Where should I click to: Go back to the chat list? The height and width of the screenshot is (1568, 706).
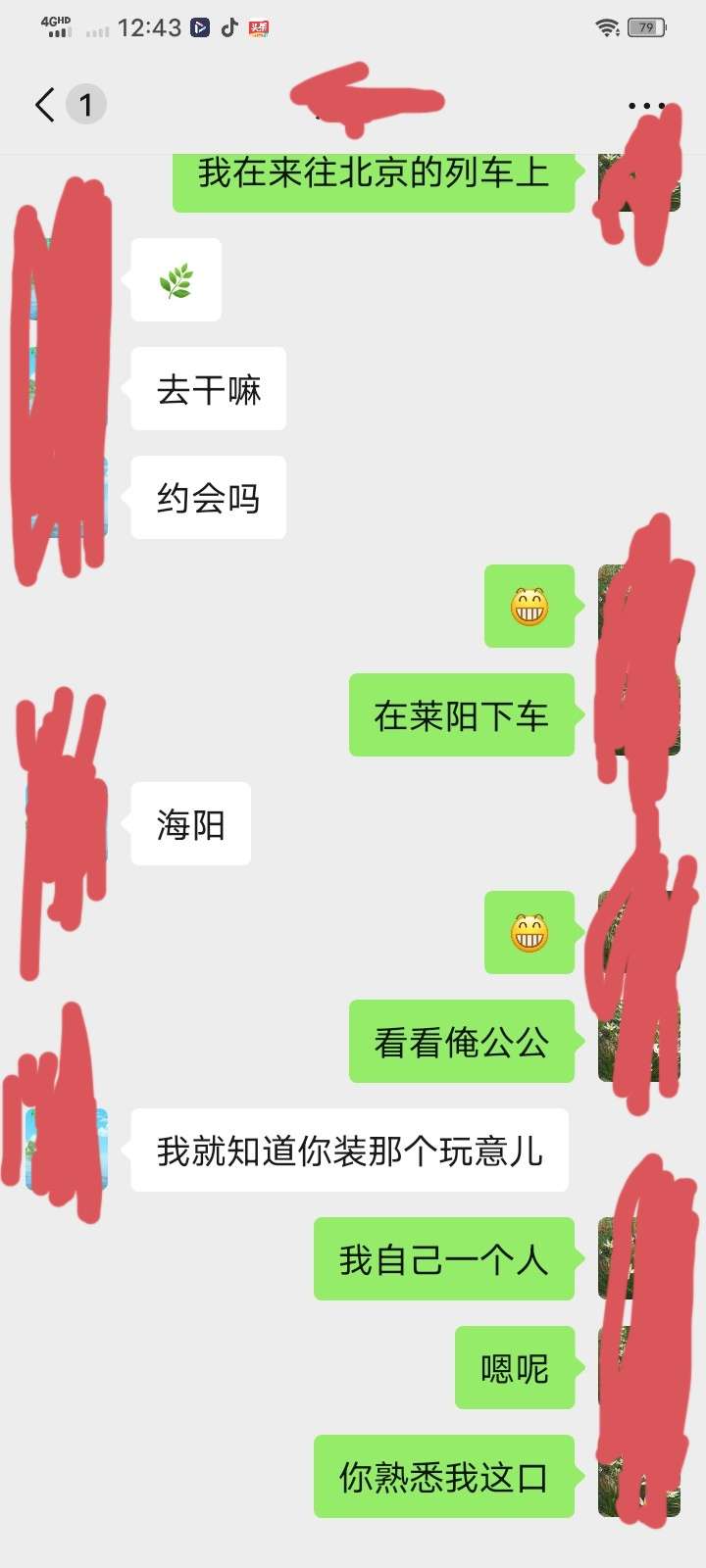coord(45,104)
